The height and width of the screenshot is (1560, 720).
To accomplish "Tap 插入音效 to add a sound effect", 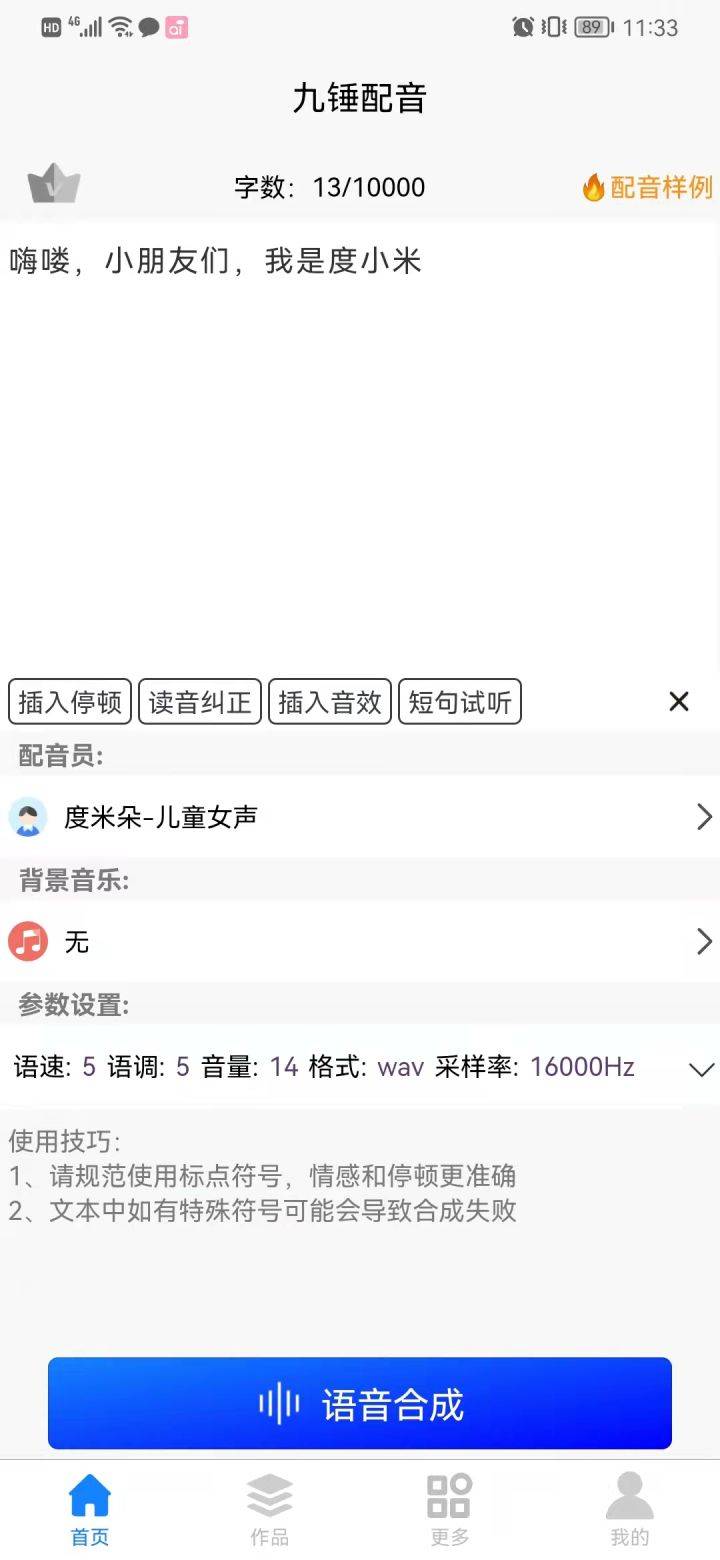I will click(330, 702).
